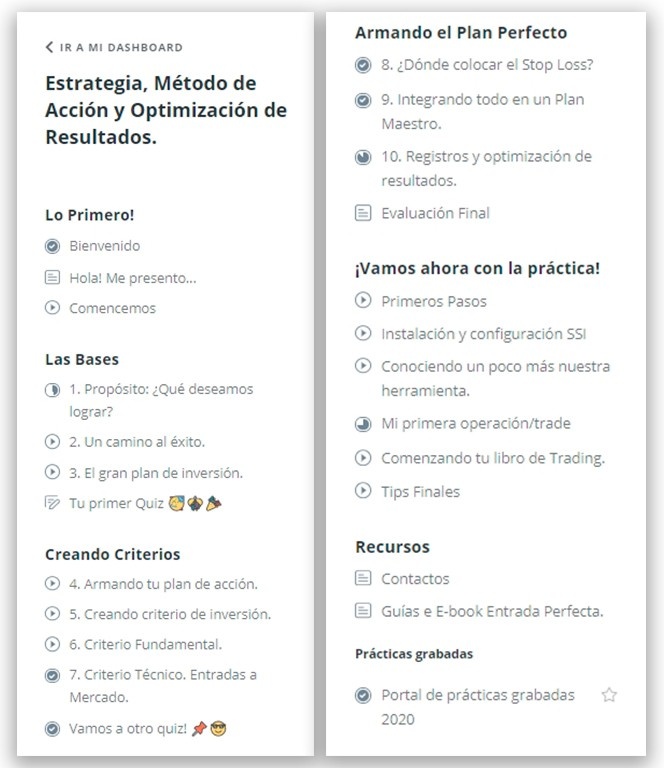Play the Comencemos lesson

[x=112, y=308]
